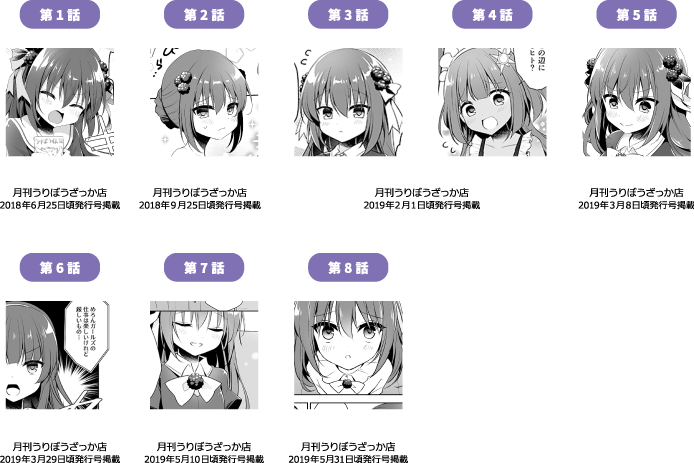Open the 第1話 chapter button
This screenshot has height=463, width=694.
[60, 15]
